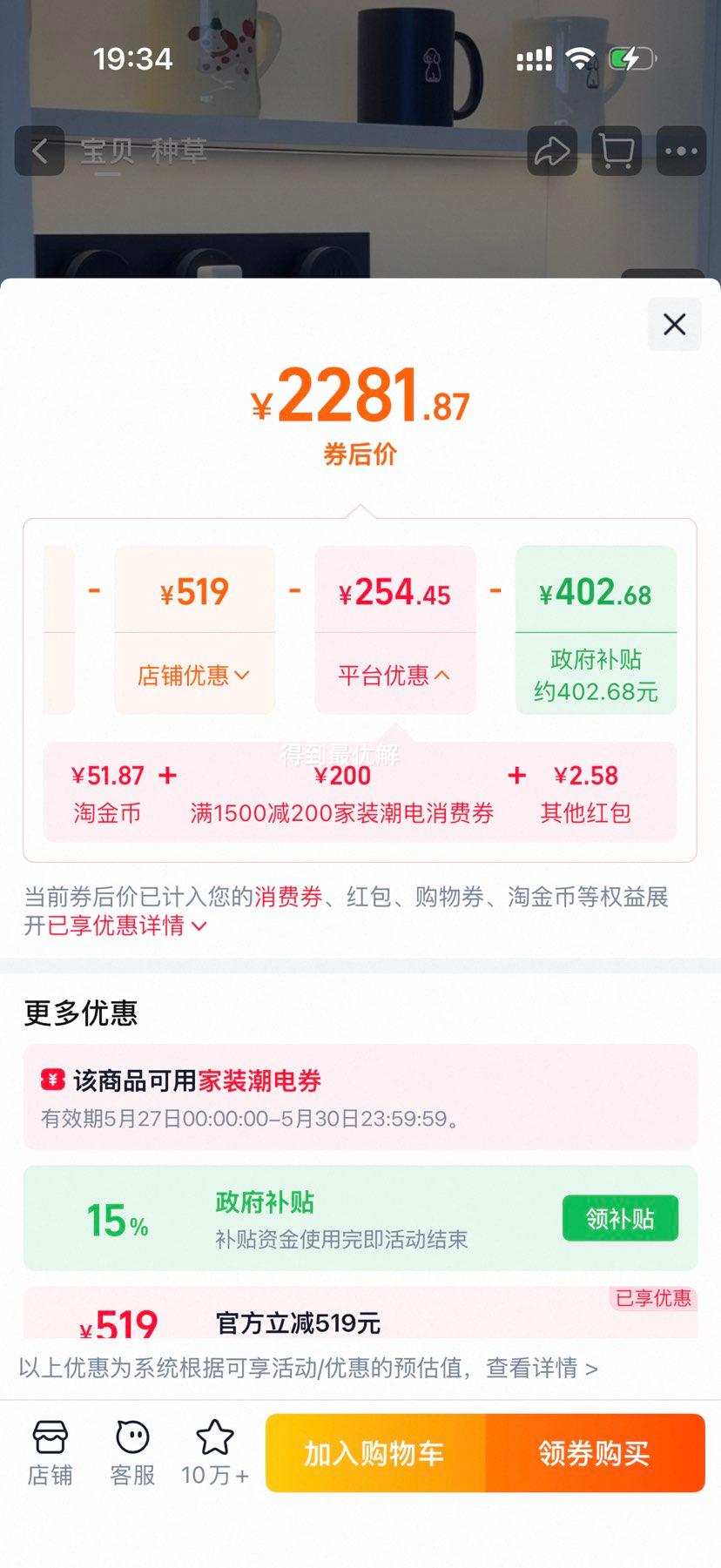Image resolution: width=721 pixels, height=1568 pixels.
Task: Expand 已享优惠详情
Action: (x=127, y=925)
